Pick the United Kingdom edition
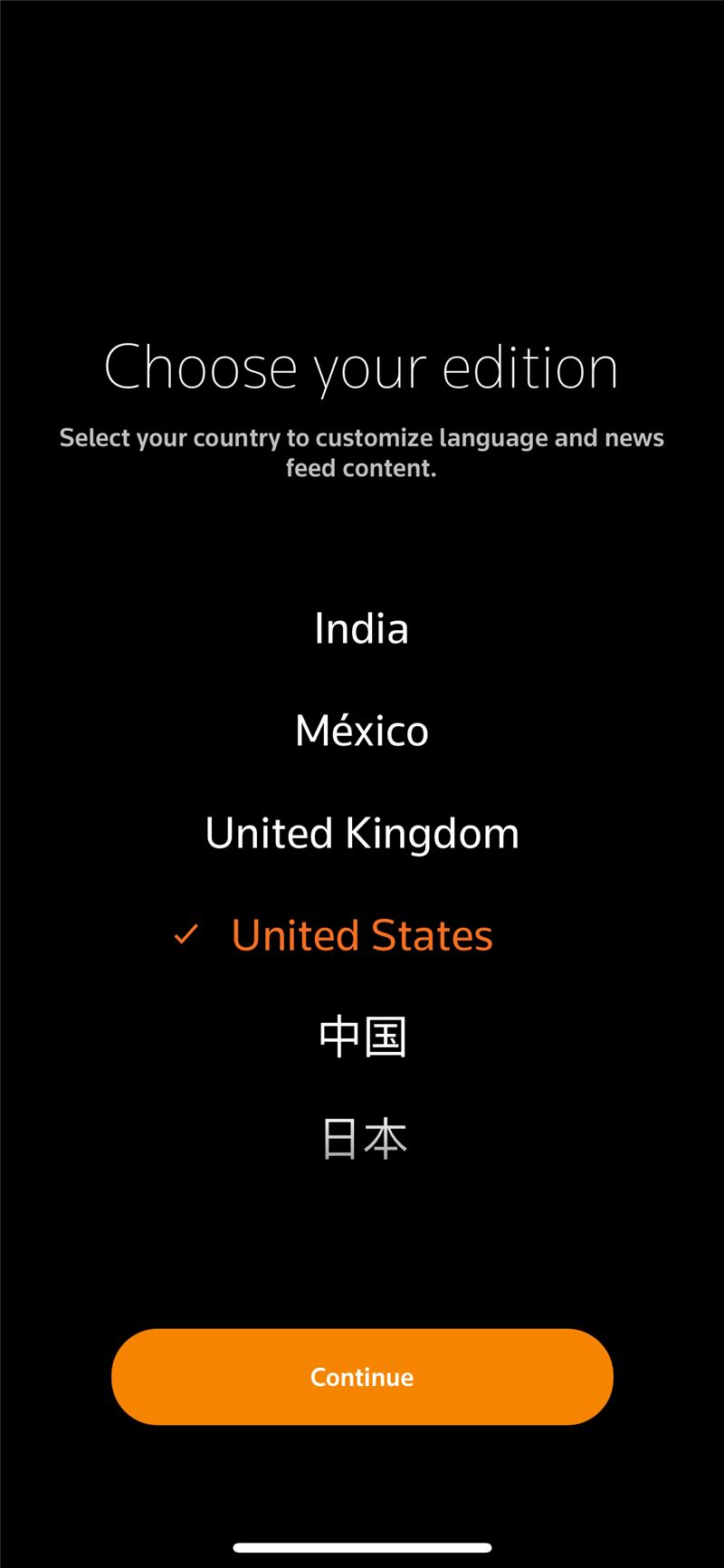 [x=362, y=834]
